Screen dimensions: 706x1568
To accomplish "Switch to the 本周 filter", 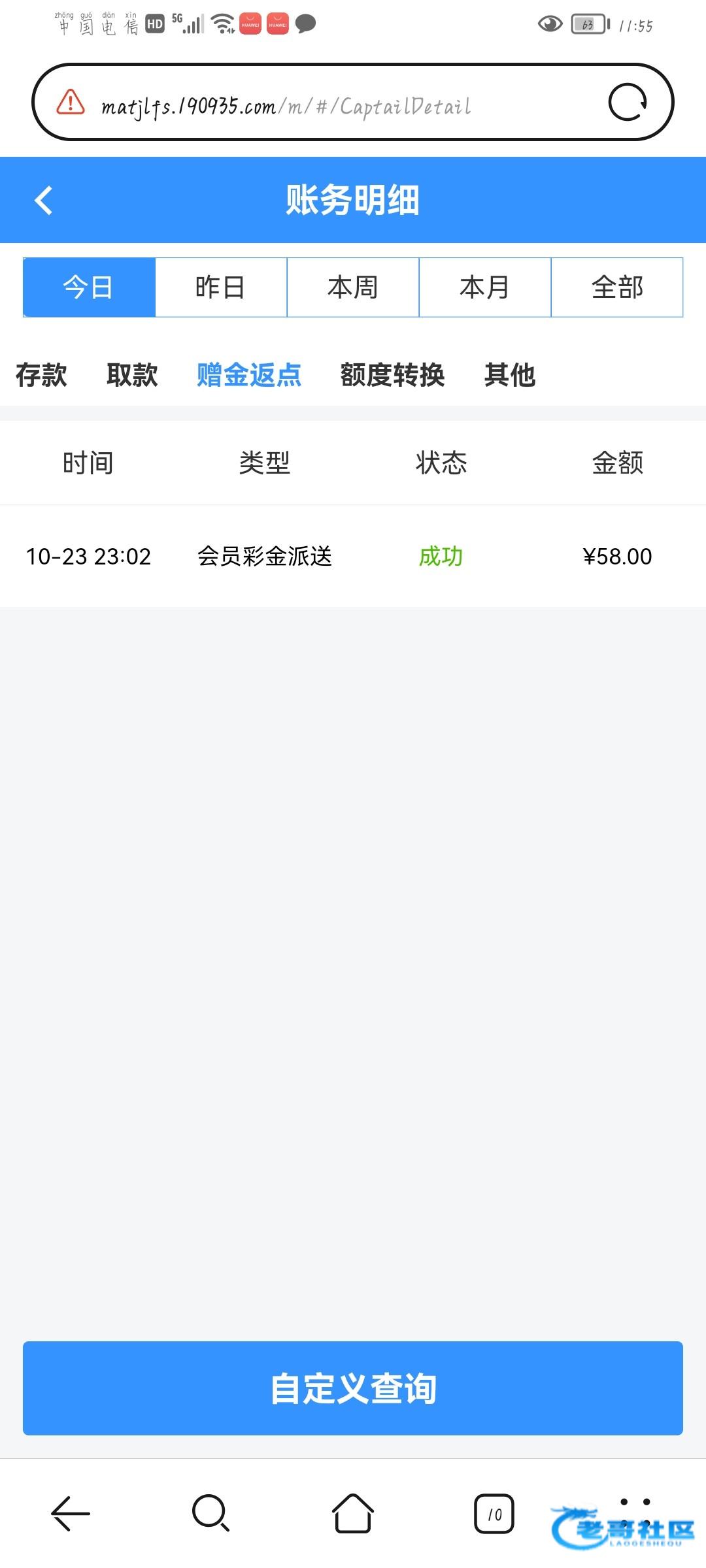I will click(353, 287).
